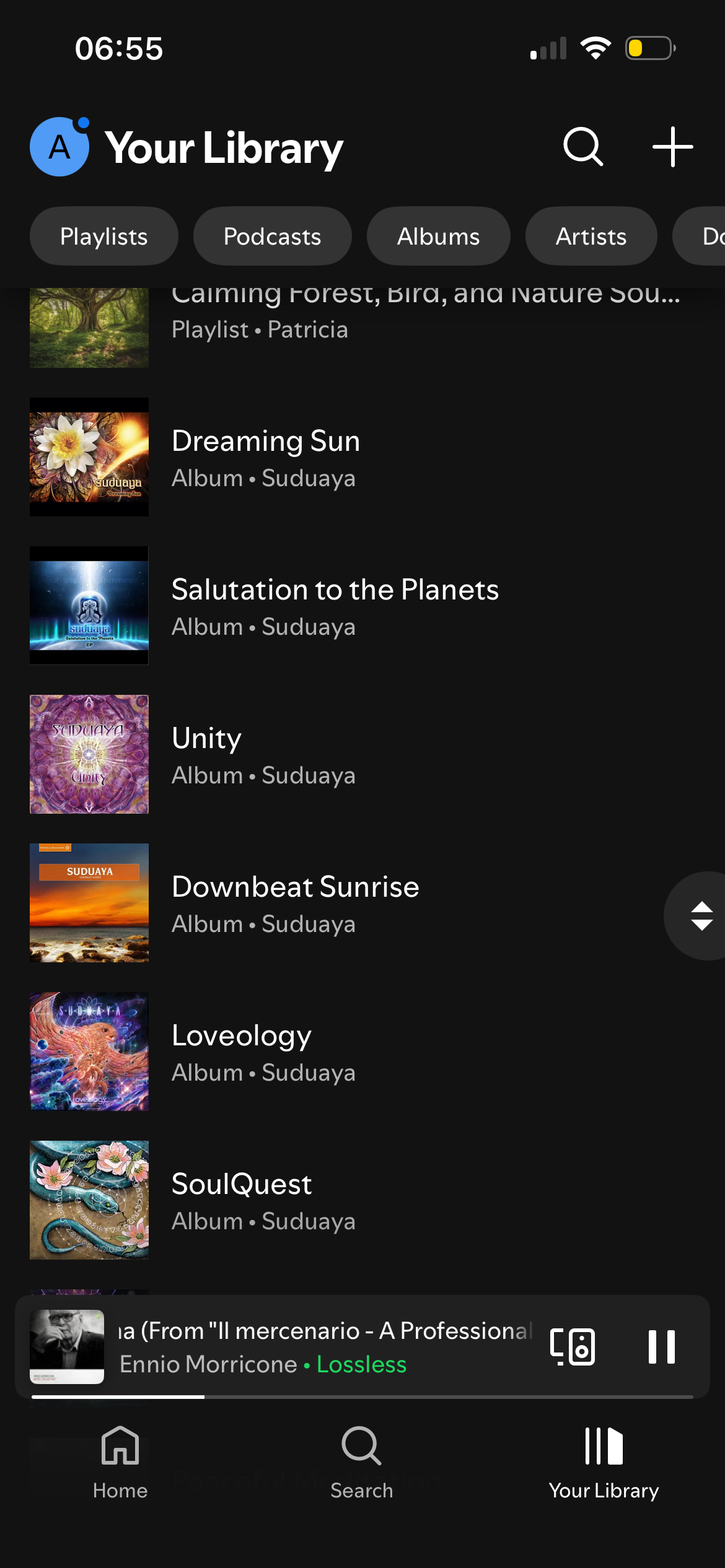Tap the fast-scroll handle with arrows
This screenshot has width=725, height=1568.
pyautogui.click(x=701, y=916)
